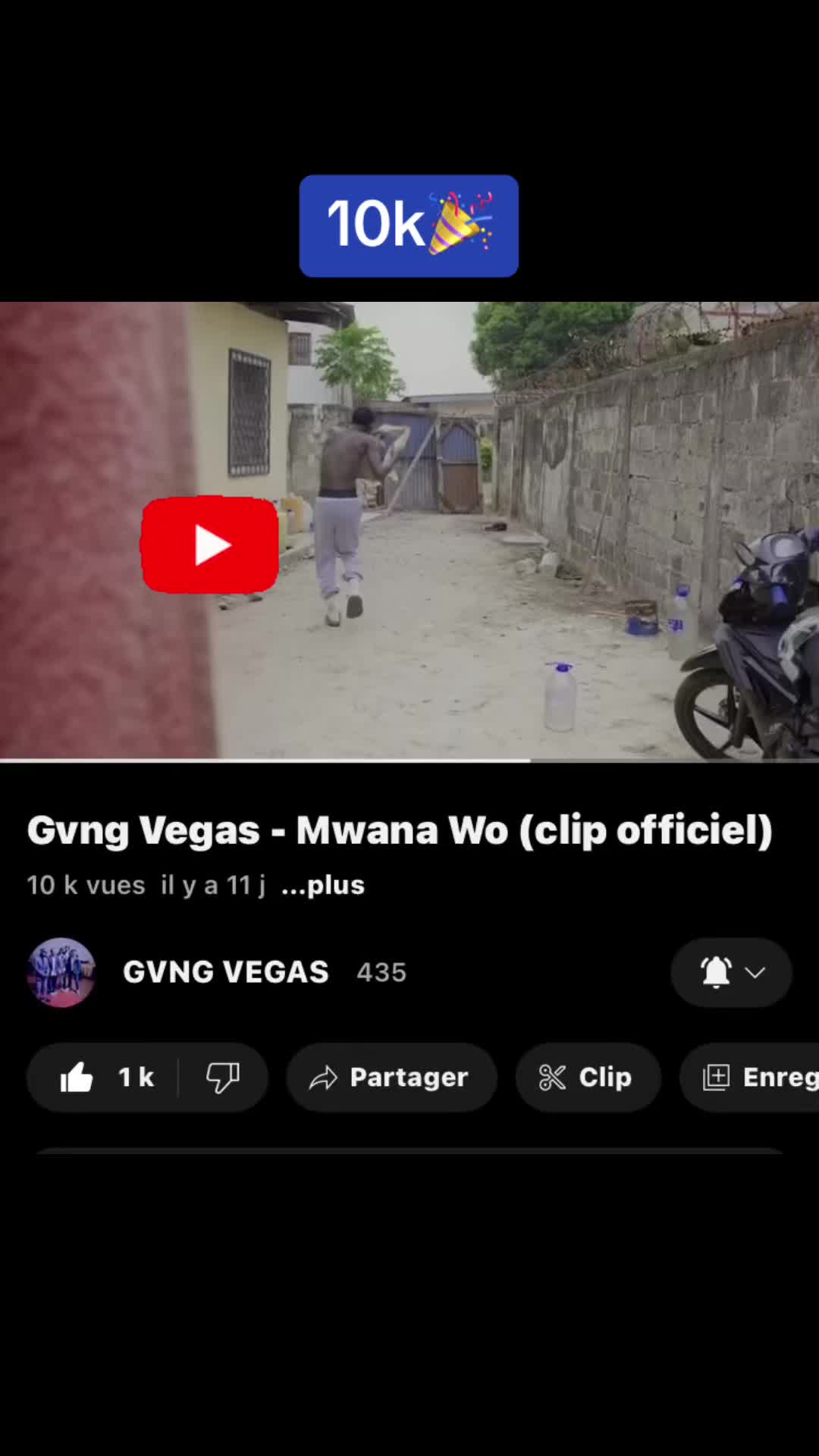The width and height of the screenshot is (819, 1456).
Task: Tap the video player to show controls
Action: click(485, 531)
